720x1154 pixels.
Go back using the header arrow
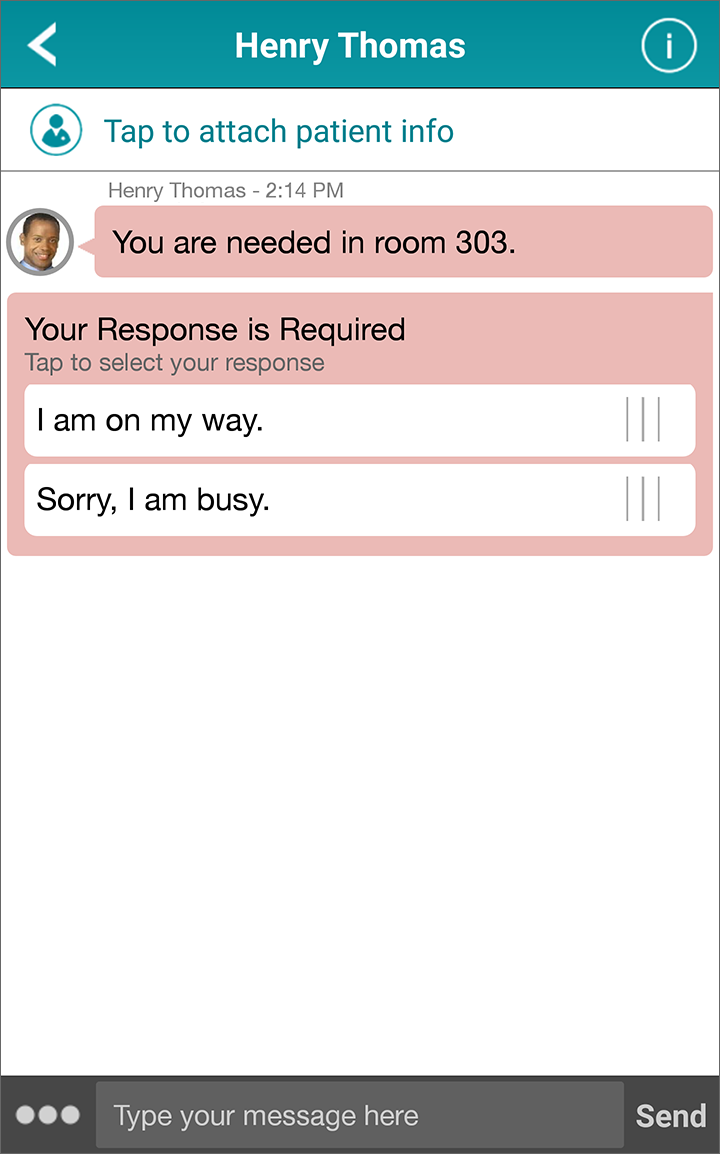(x=42, y=45)
